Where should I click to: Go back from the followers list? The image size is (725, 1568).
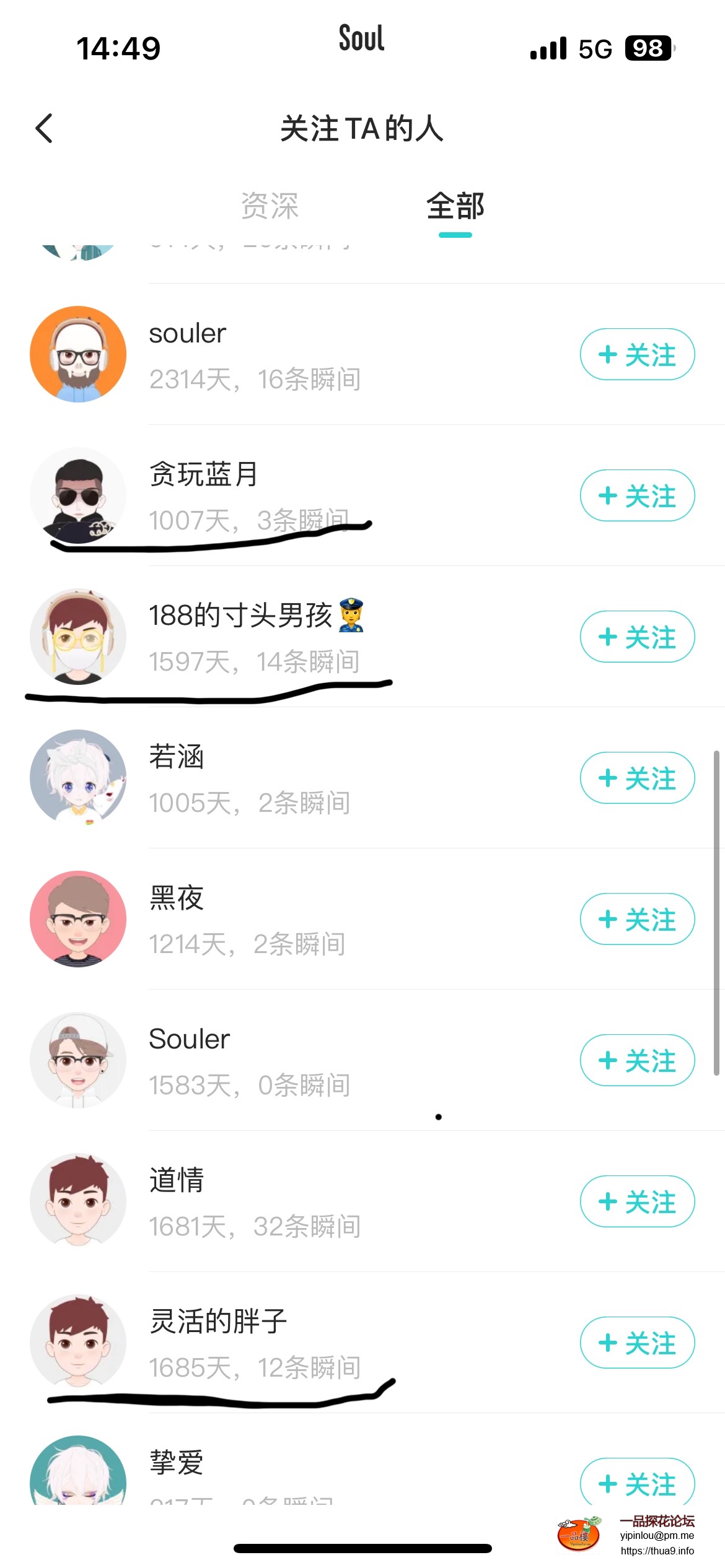pos(45,129)
